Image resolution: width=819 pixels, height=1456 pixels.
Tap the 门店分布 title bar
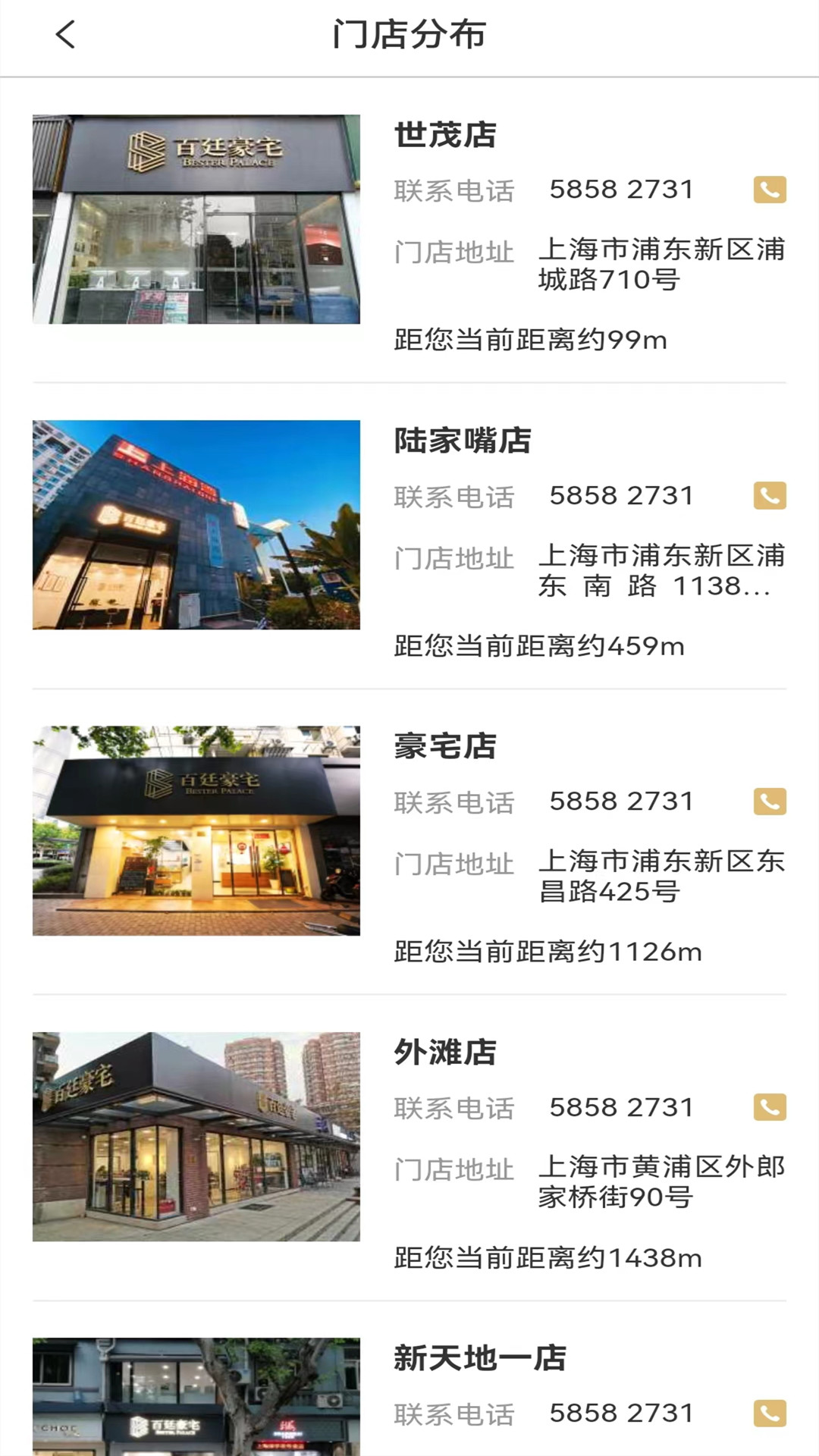click(x=409, y=34)
